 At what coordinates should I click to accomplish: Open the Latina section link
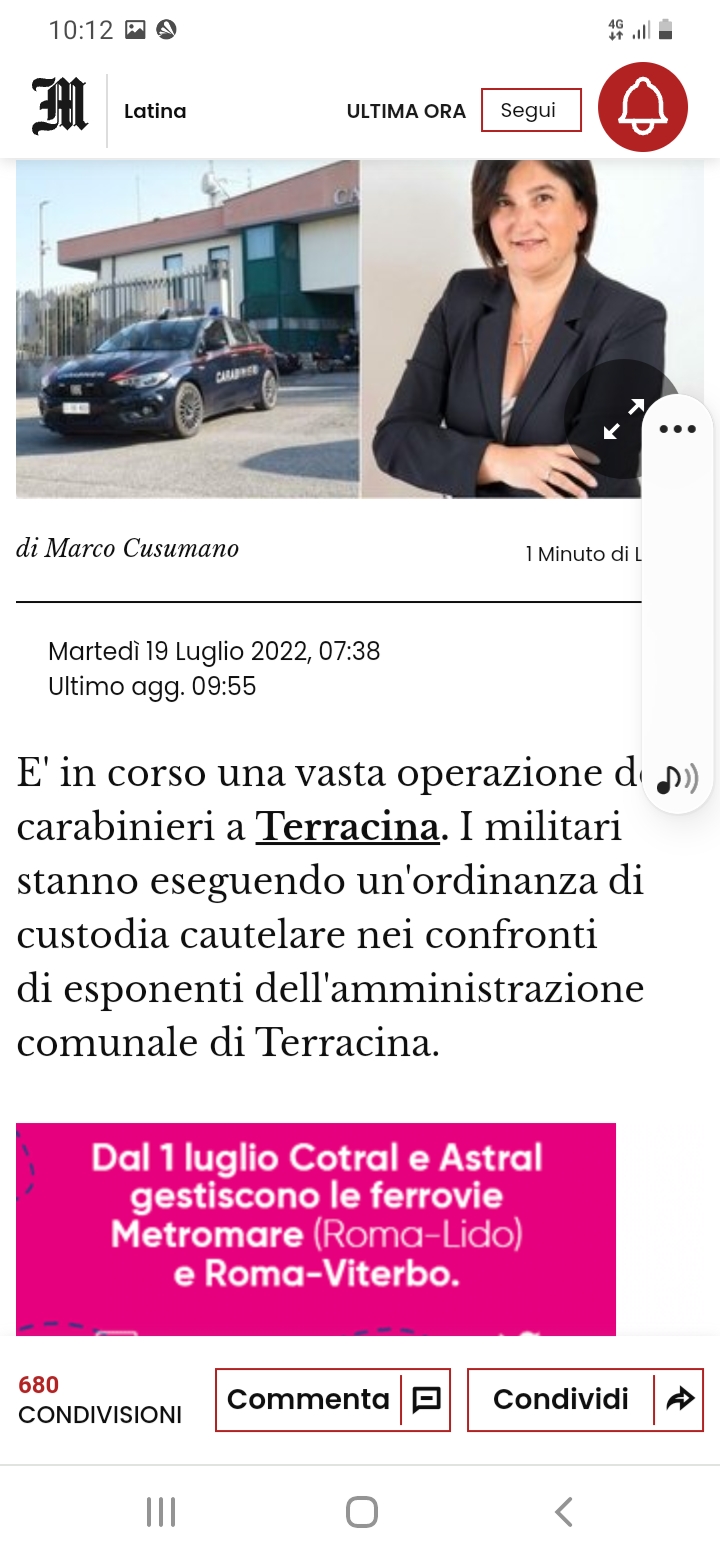pyautogui.click(x=155, y=111)
